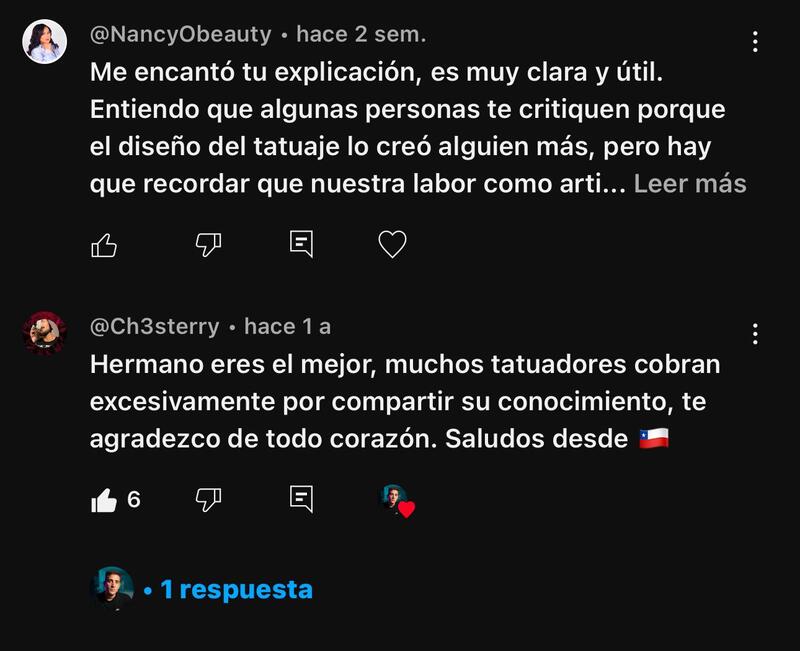Dislike Ch3sterry's comment

208,499
